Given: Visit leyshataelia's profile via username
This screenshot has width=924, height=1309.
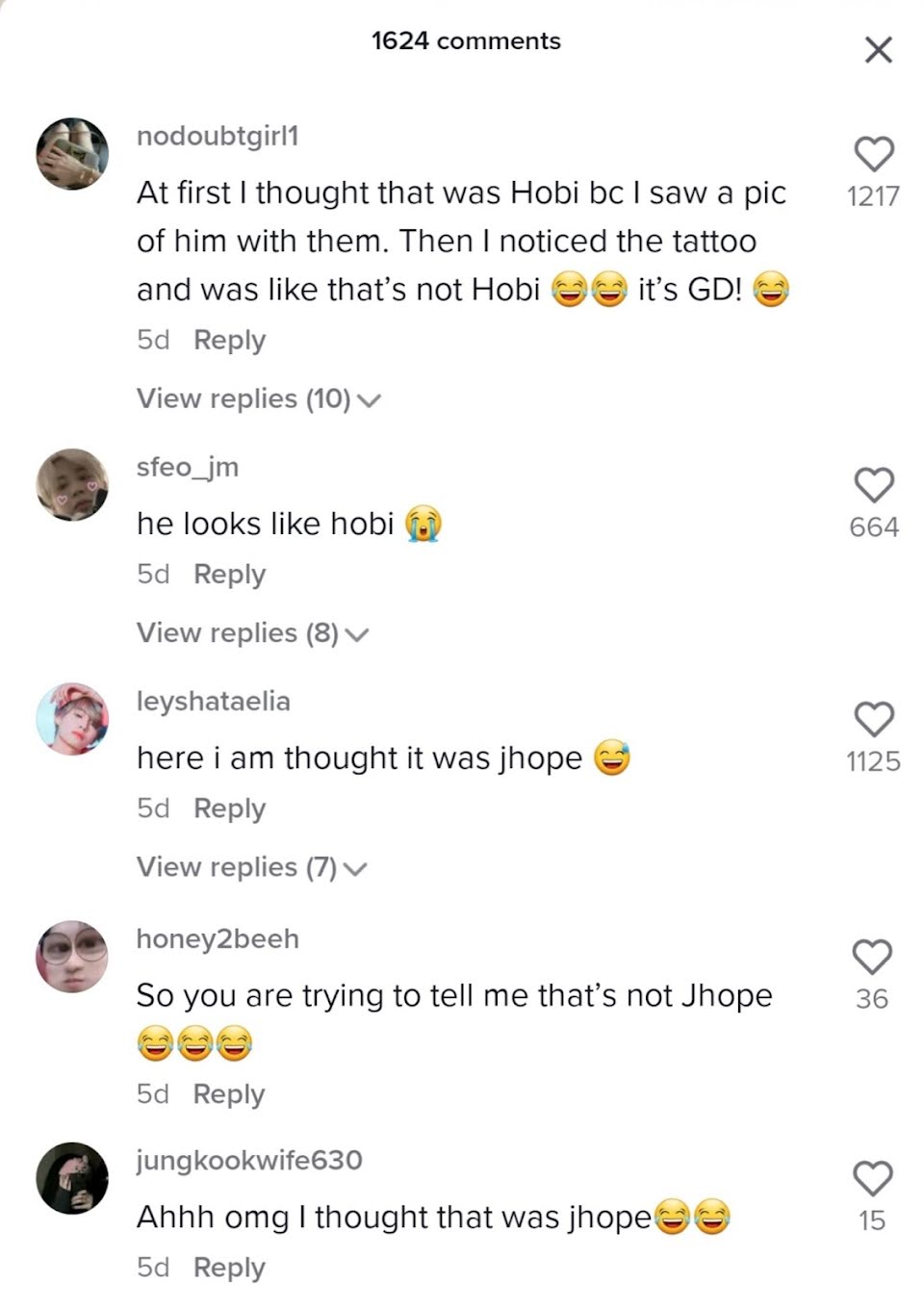Looking at the screenshot, I should coord(213,701).
